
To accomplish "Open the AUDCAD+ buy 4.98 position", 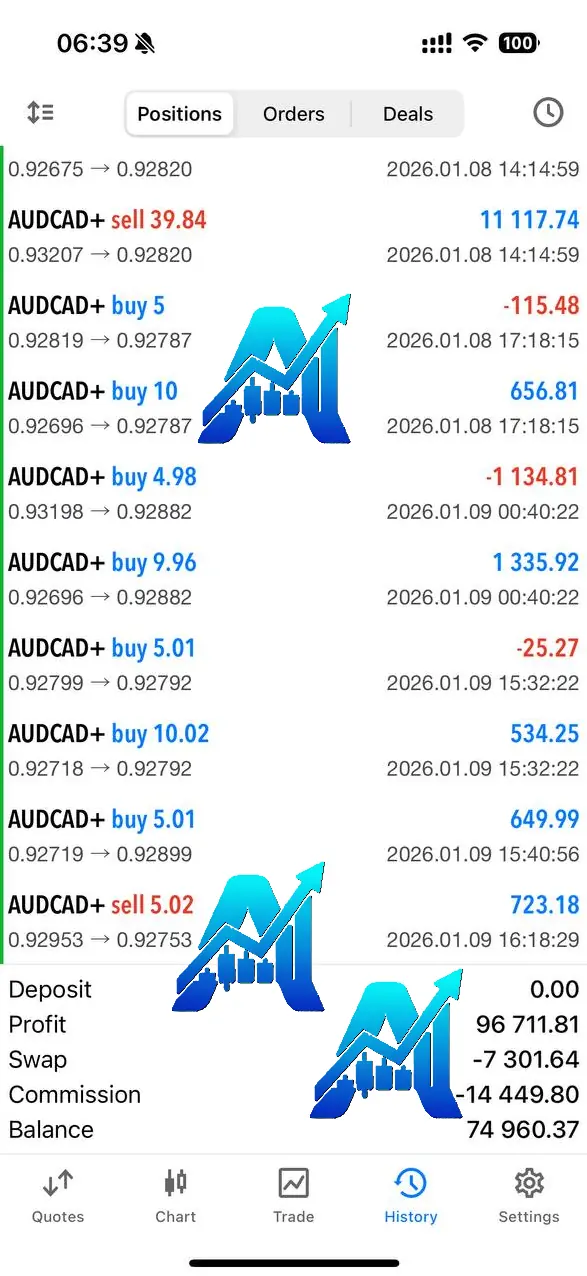I will pos(294,493).
